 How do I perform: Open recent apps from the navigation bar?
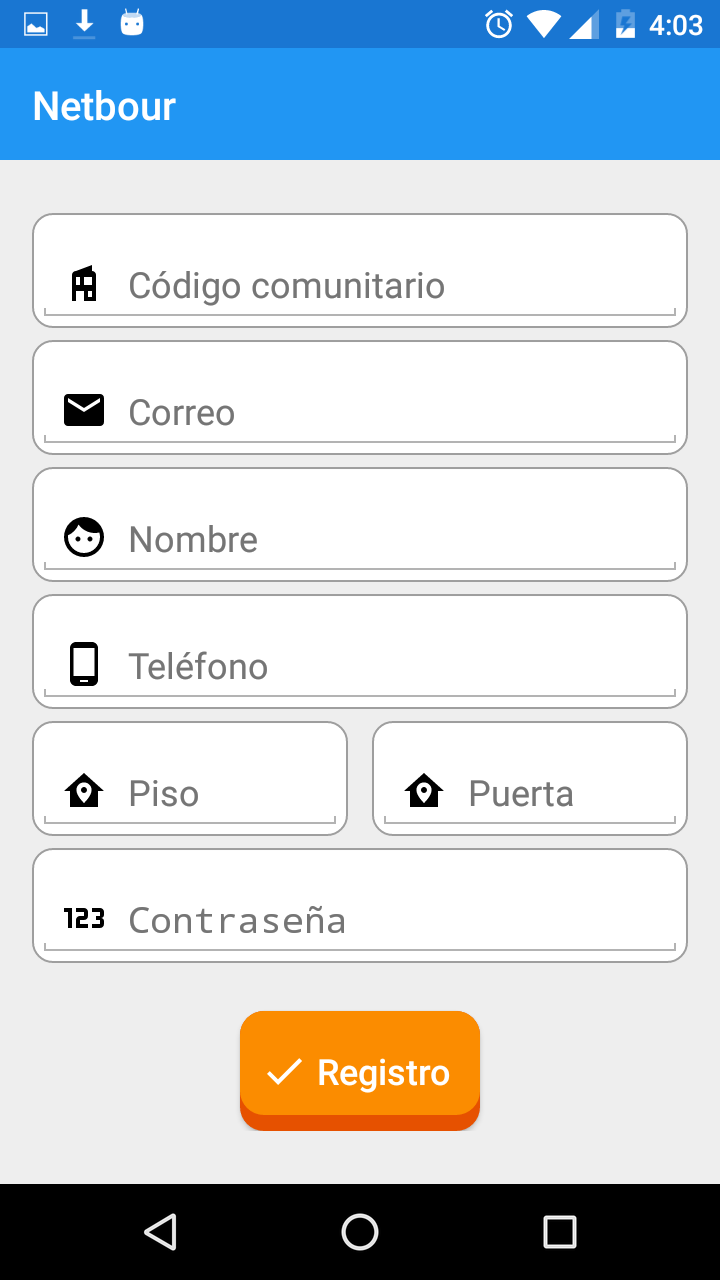click(559, 1231)
